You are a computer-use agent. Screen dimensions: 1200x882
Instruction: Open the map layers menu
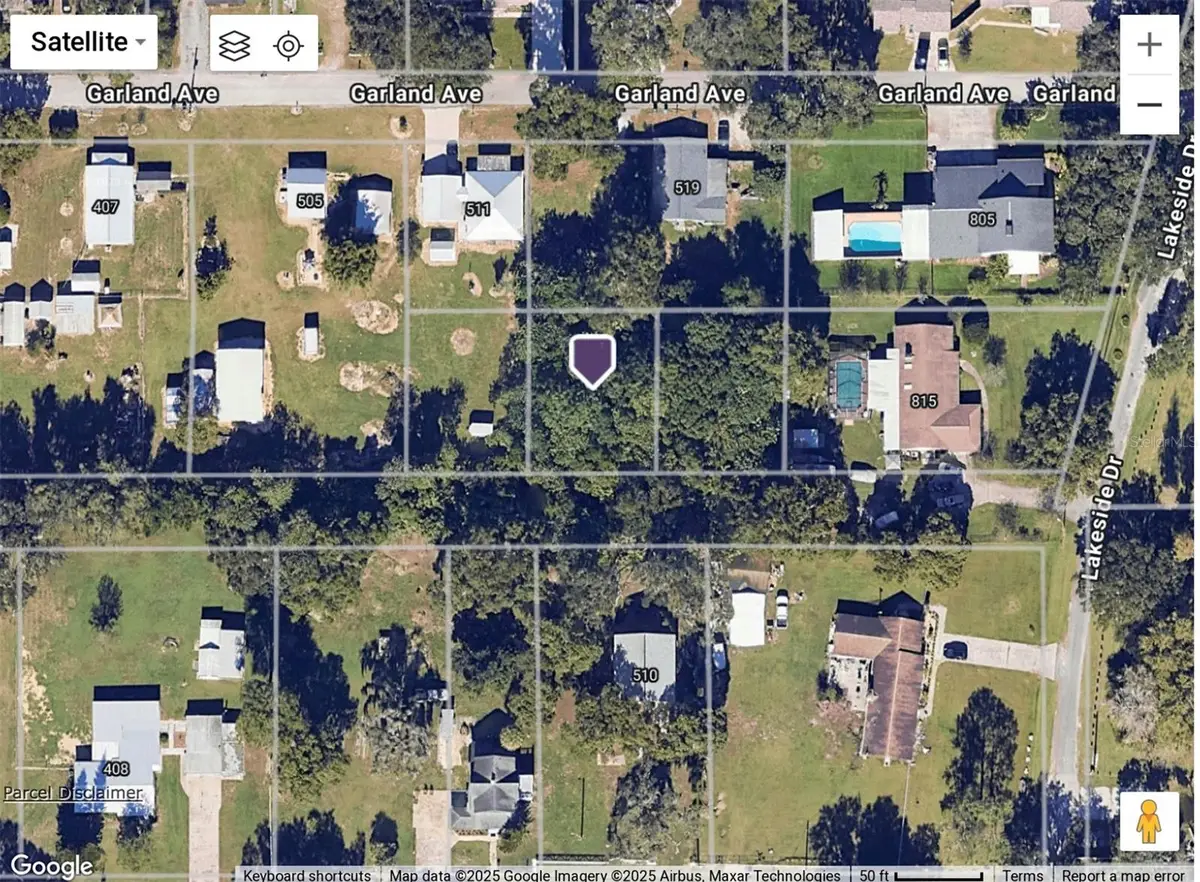tap(234, 45)
